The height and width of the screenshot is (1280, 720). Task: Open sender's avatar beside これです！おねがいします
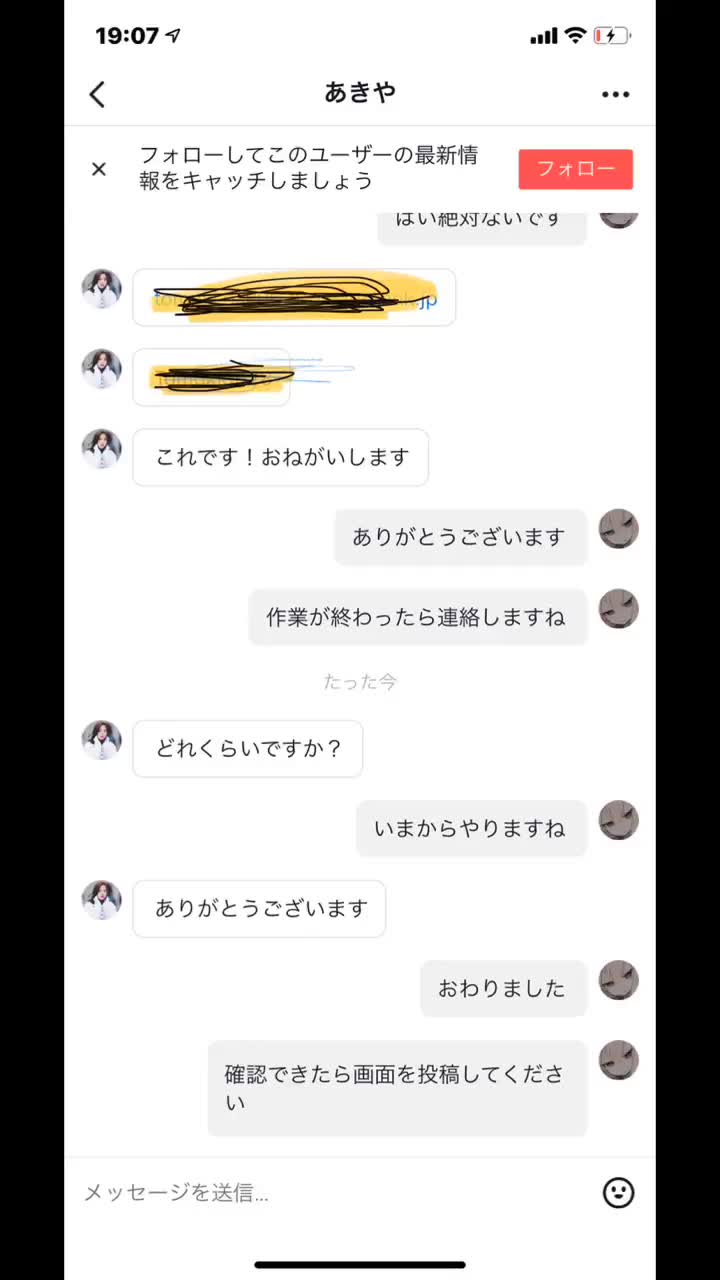[101, 449]
